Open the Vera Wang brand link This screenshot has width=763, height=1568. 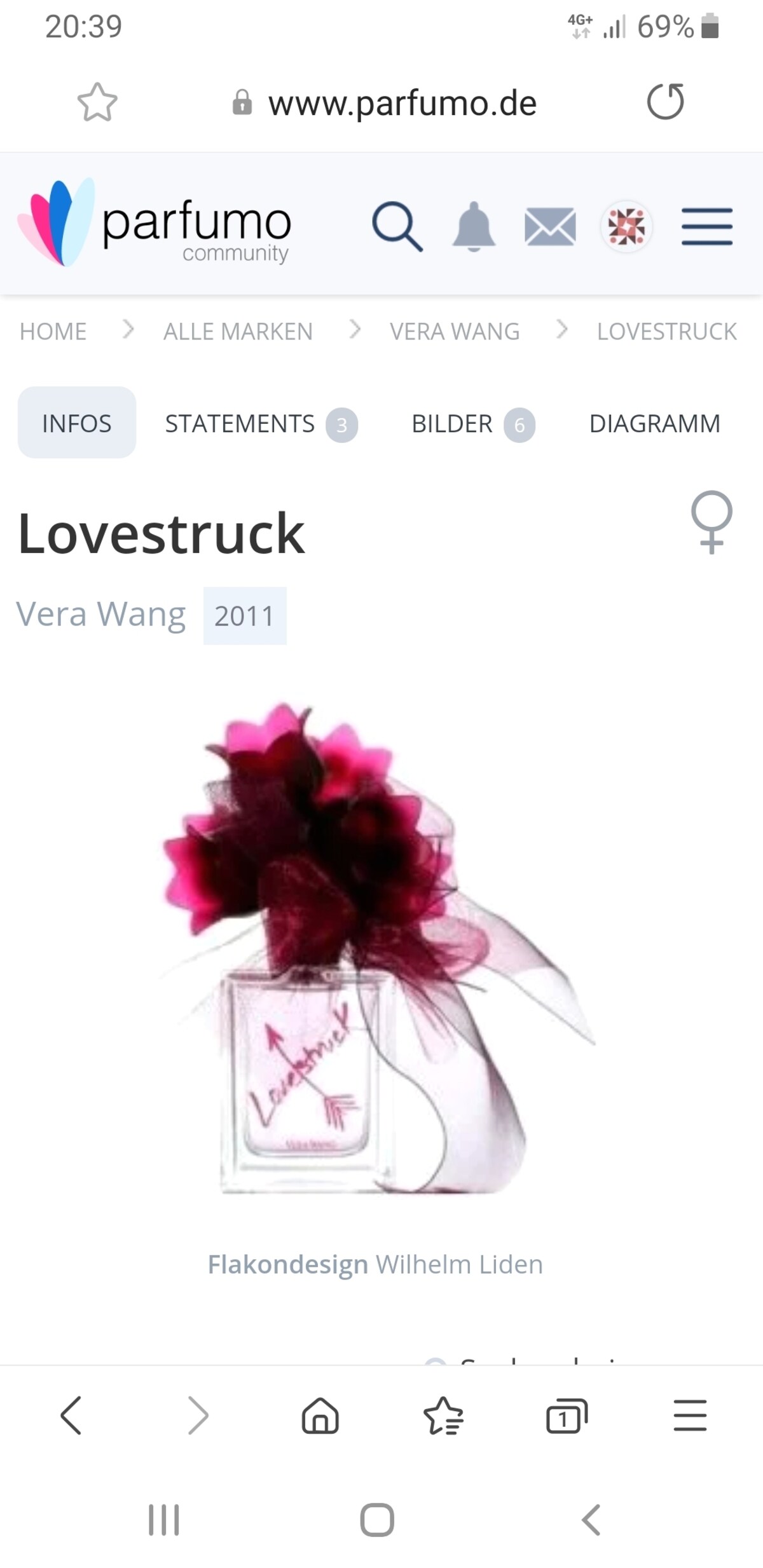pyautogui.click(x=101, y=615)
